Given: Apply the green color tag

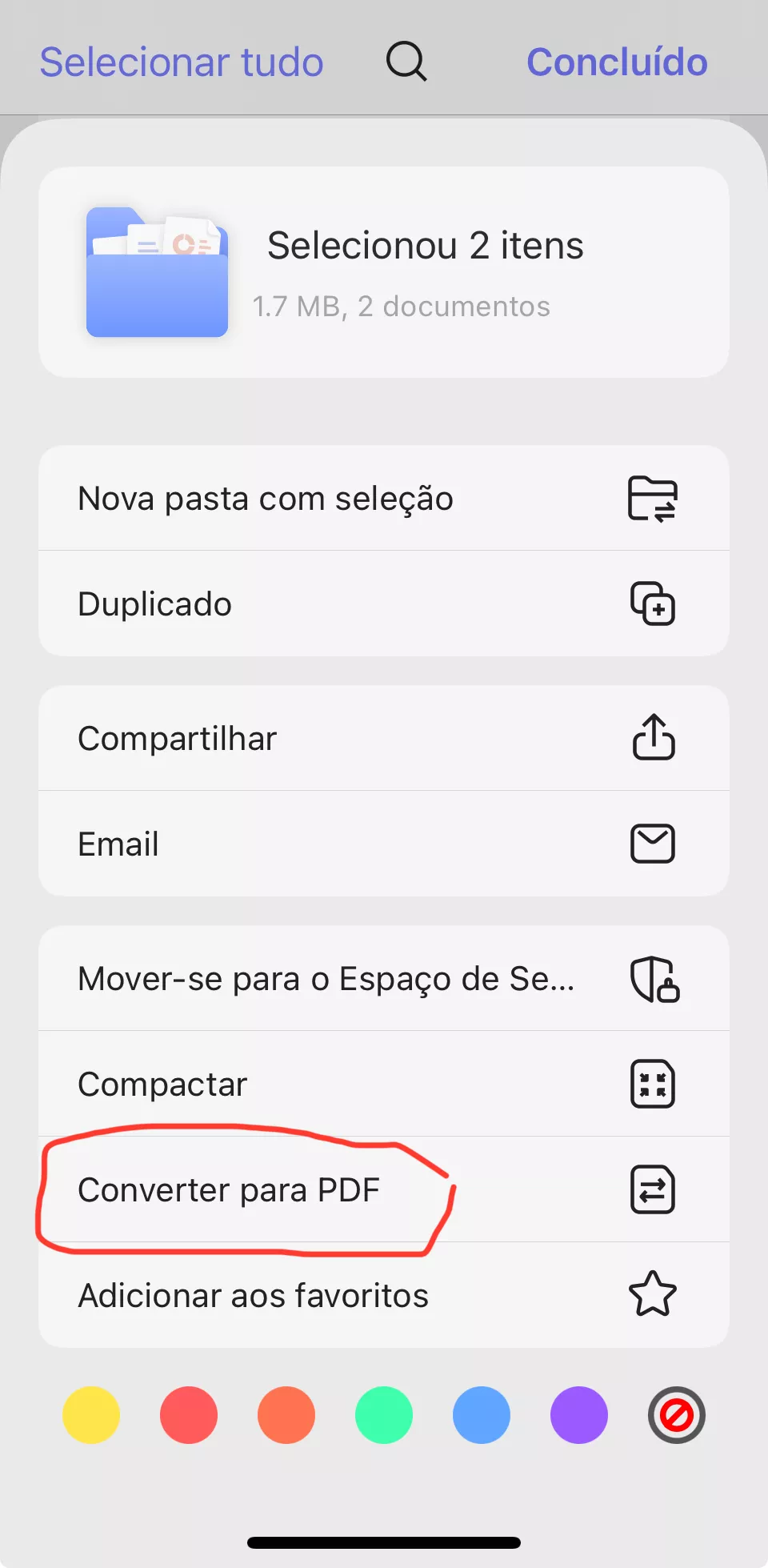Looking at the screenshot, I should pos(384,1415).
